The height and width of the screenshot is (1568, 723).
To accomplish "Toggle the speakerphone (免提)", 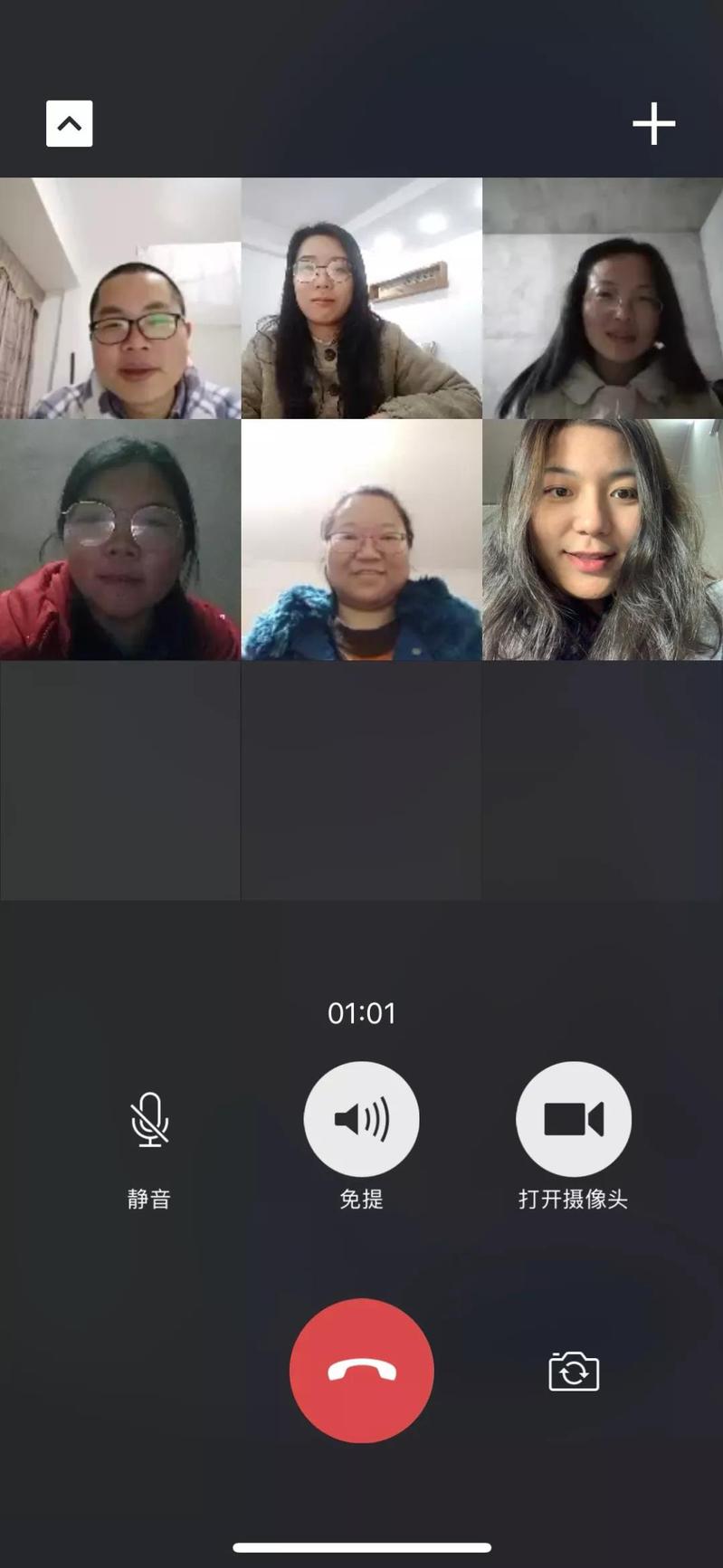I will coord(361,1120).
